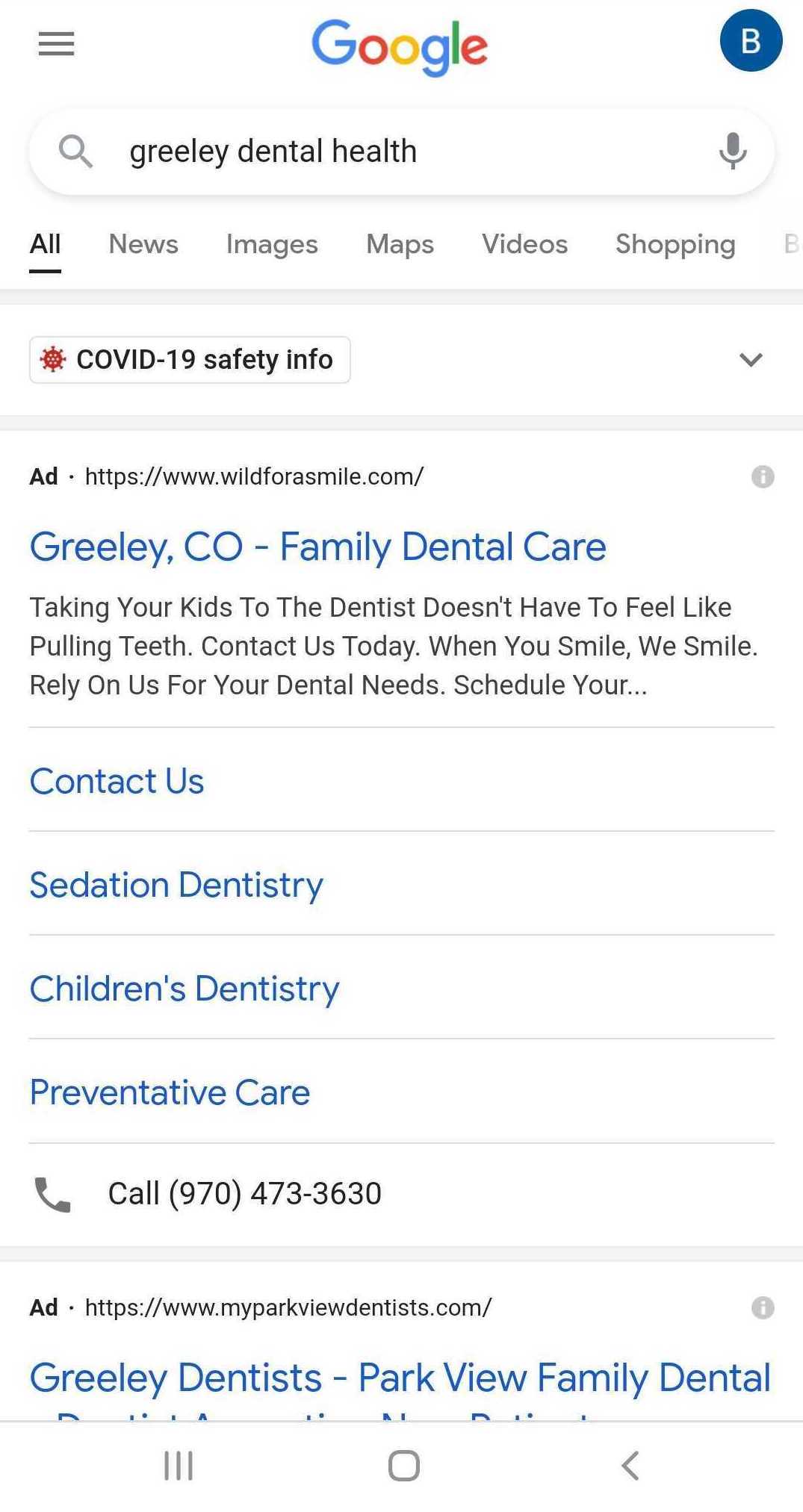Switch to the Maps tab

(400, 244)
